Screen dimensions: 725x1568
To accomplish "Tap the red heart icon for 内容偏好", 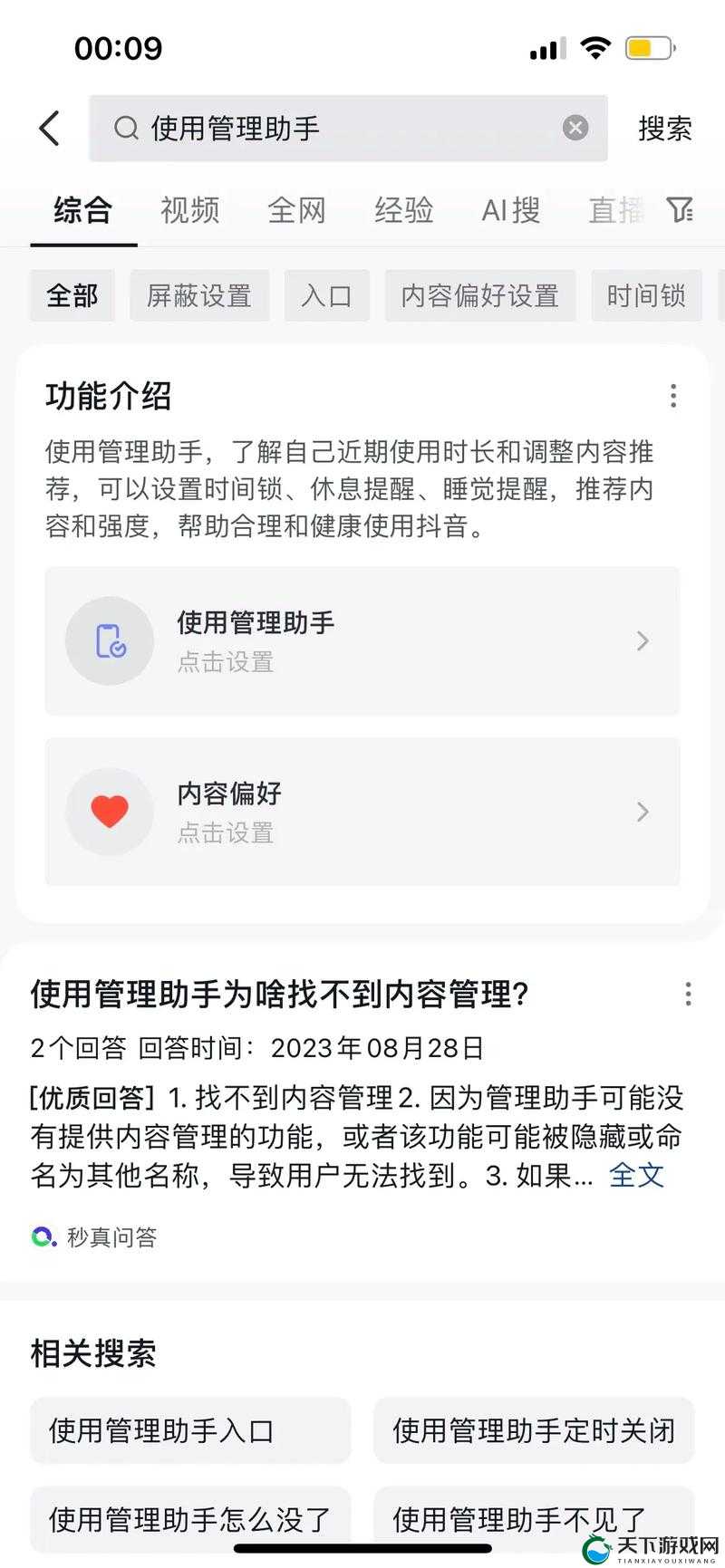I will click(x=109, y=811).
